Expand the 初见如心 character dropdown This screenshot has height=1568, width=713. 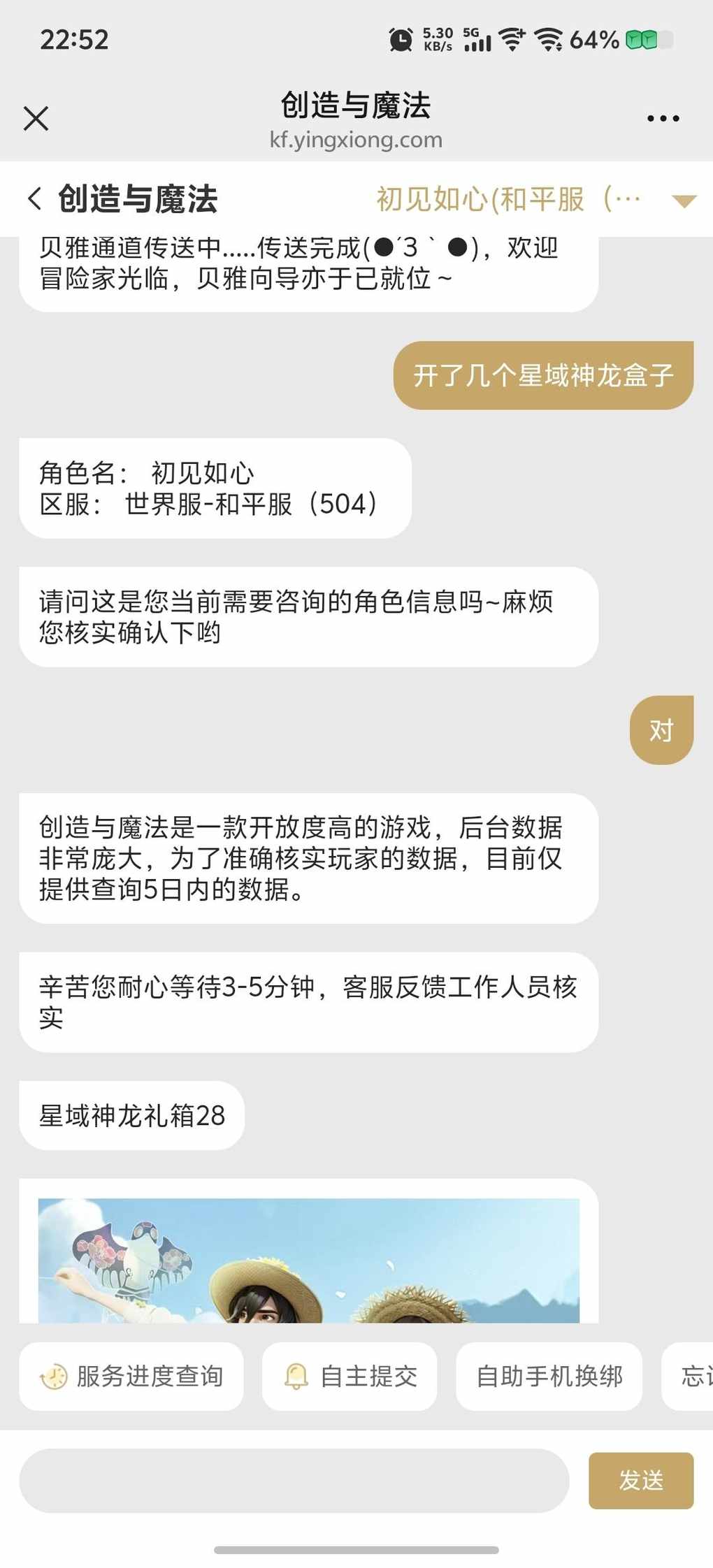coord(683,201)
